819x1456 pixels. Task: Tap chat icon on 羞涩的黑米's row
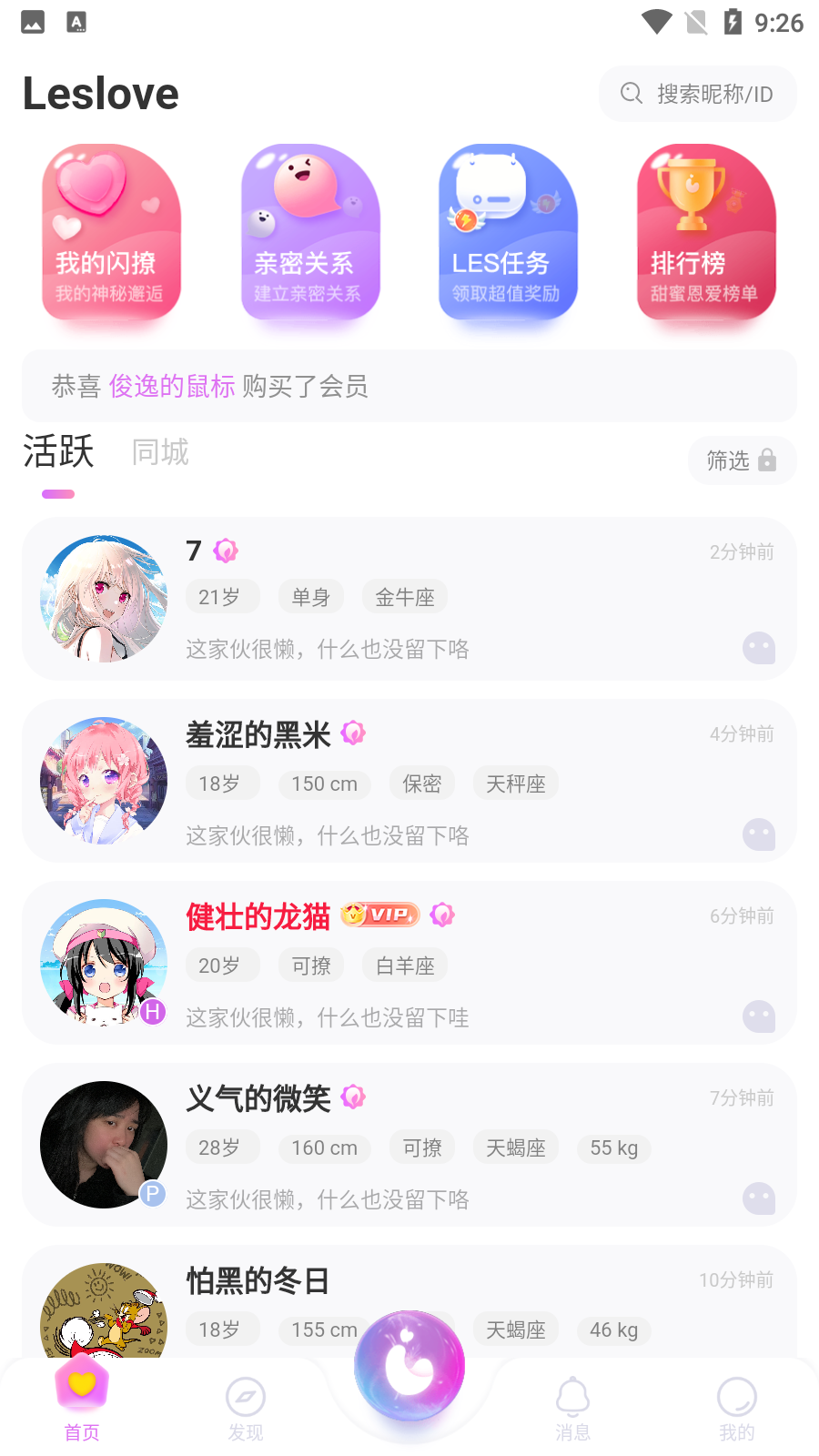coord(759,834)
